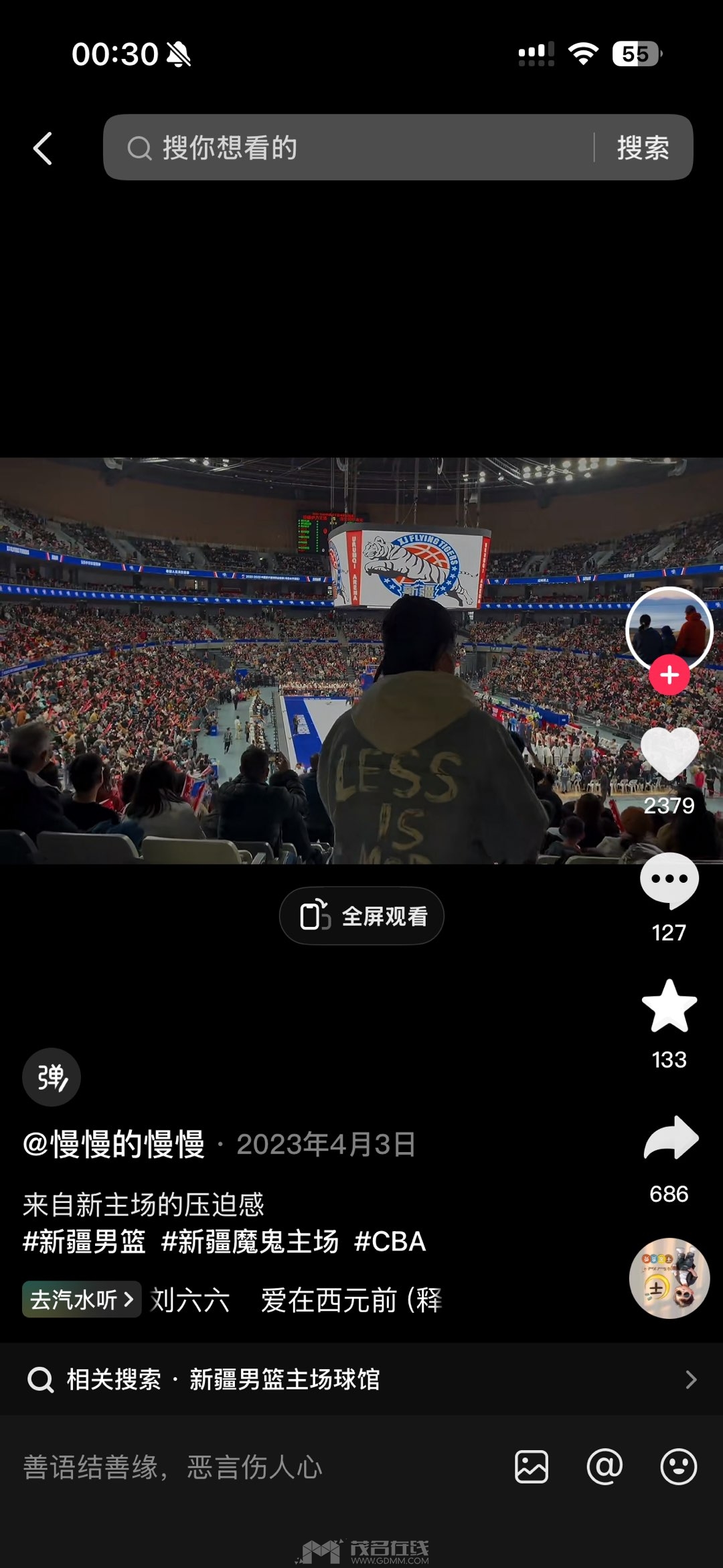Open the #CBA hashtag
Image resolution: width=723 pixels, height=1568 pixels.
click(x=390, y=1241)
